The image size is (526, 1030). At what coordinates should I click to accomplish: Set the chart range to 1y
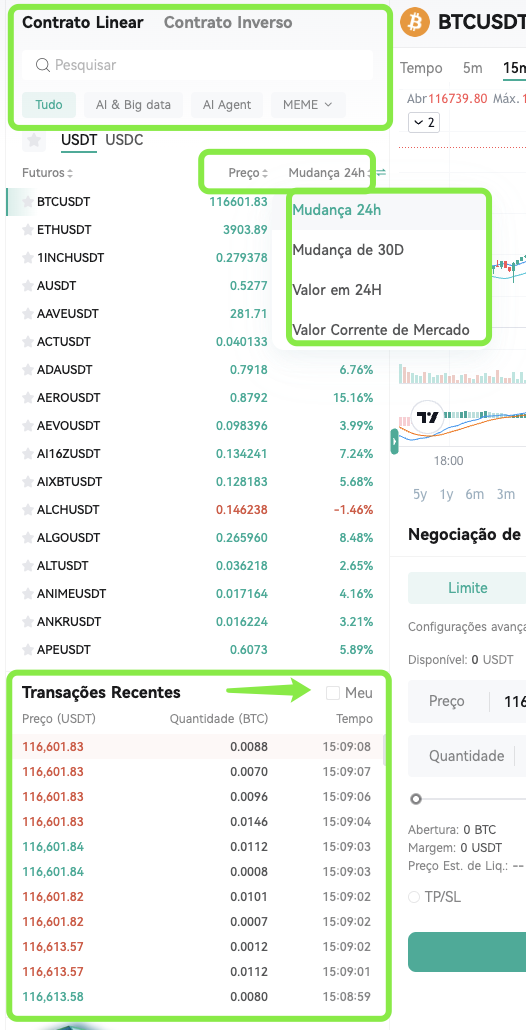pyautogui.click(x=447, y=495)
